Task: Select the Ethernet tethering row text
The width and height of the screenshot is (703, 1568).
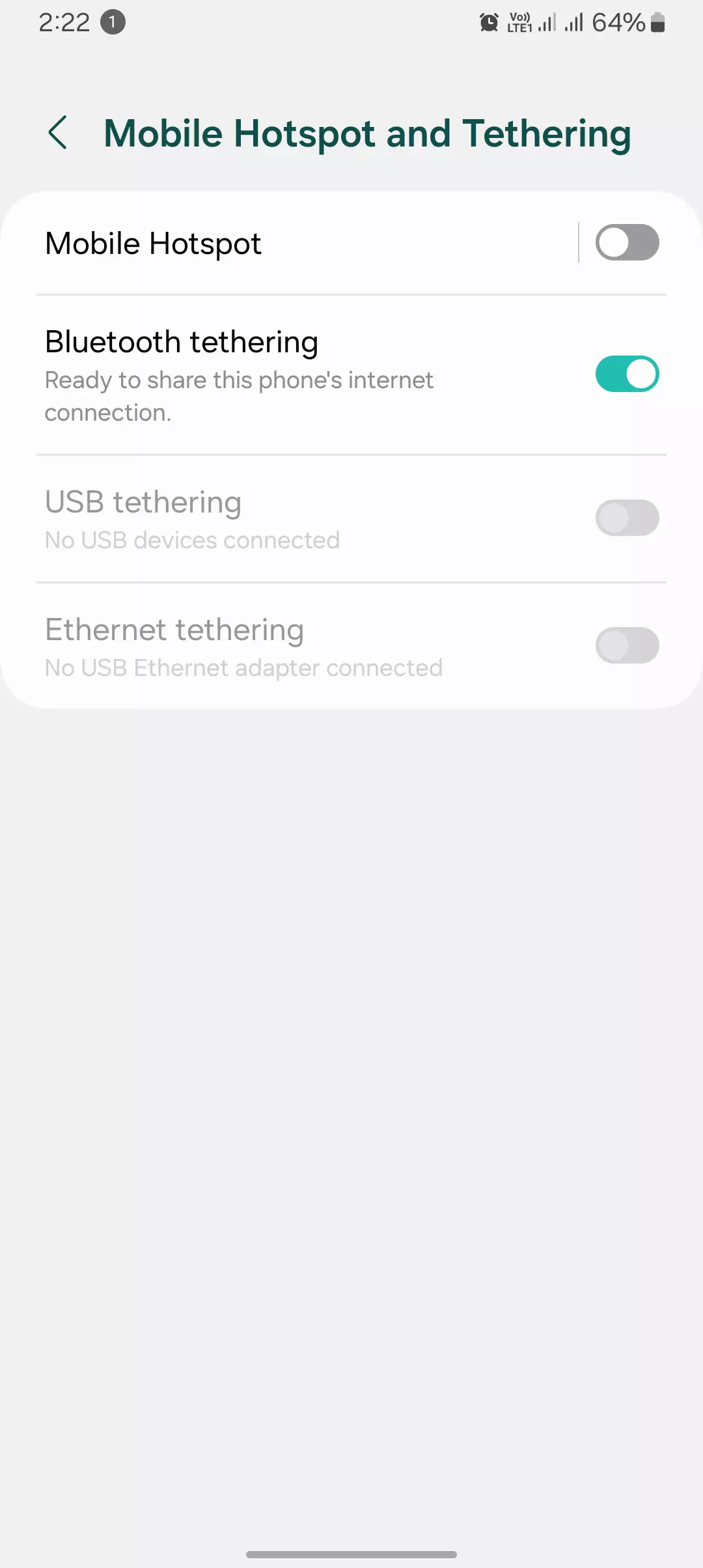Action: tap(174, 629)
